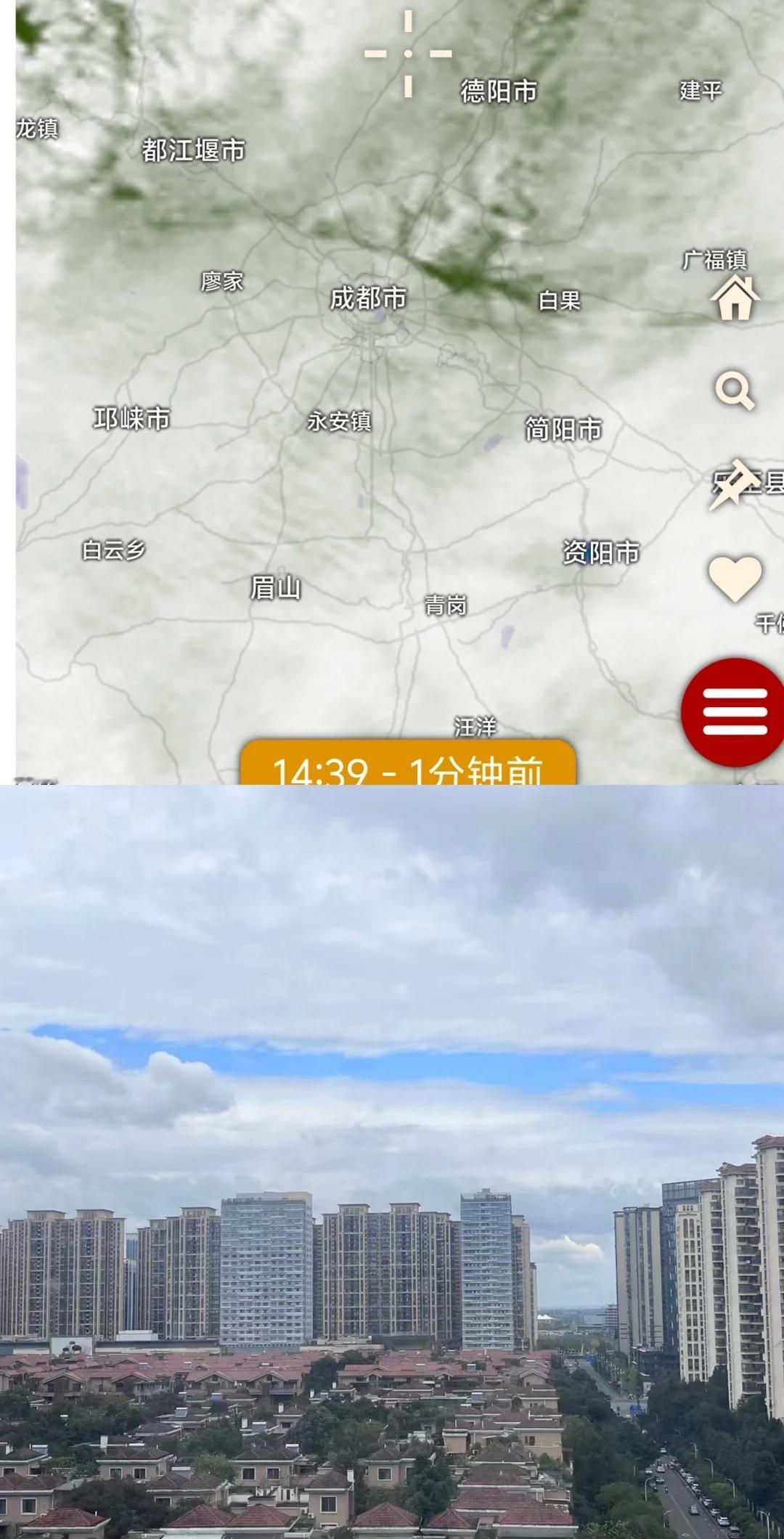Open favorite locations via heart icon
The image size is (784, 1539).
(734, 578)
